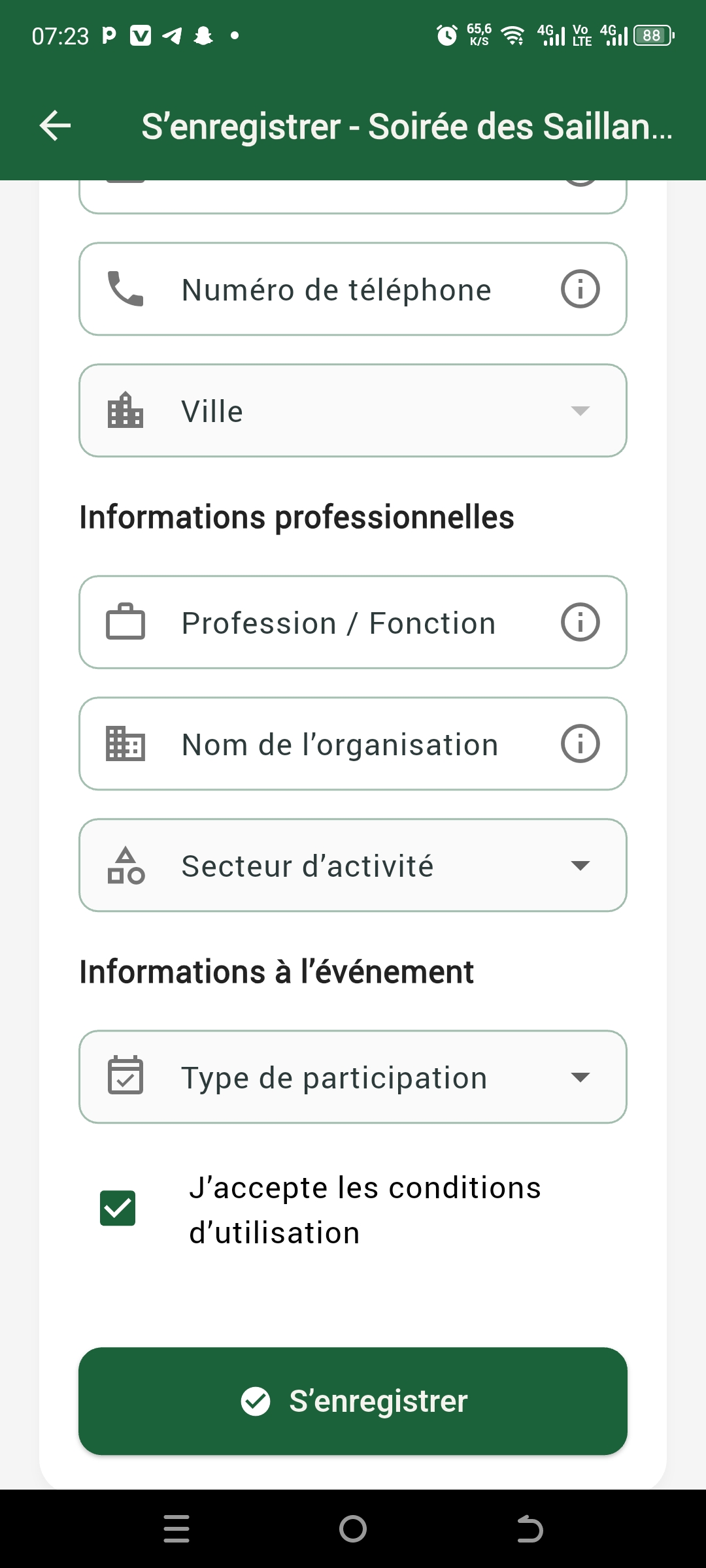
Task: Click the building icon in the Ville field
Action: 126,410
